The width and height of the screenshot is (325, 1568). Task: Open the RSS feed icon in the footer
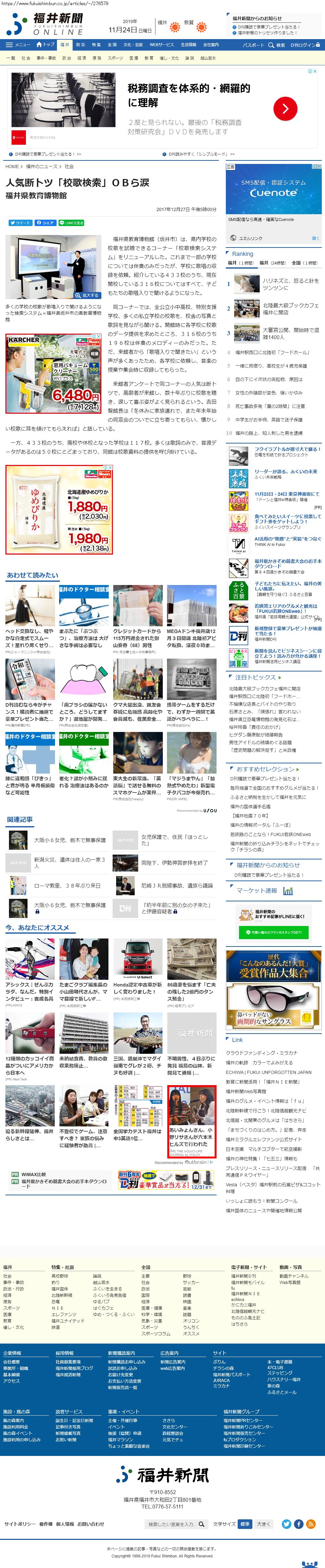click(311, 1524)
